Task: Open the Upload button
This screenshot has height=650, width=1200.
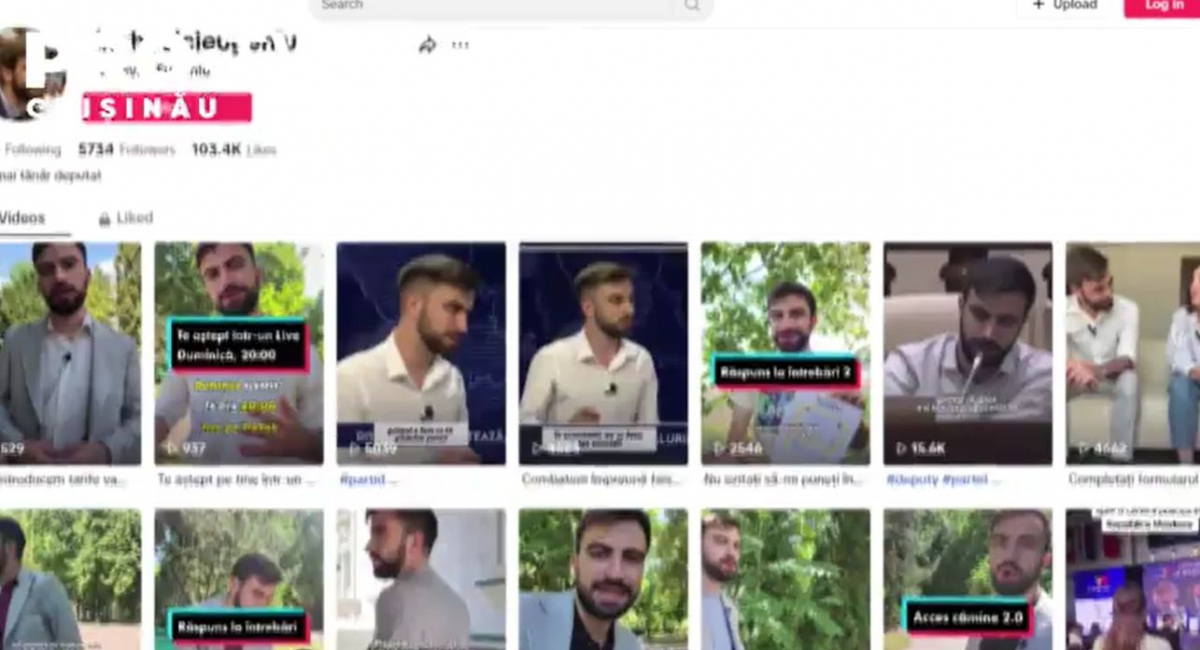Action: [1065, 6]
